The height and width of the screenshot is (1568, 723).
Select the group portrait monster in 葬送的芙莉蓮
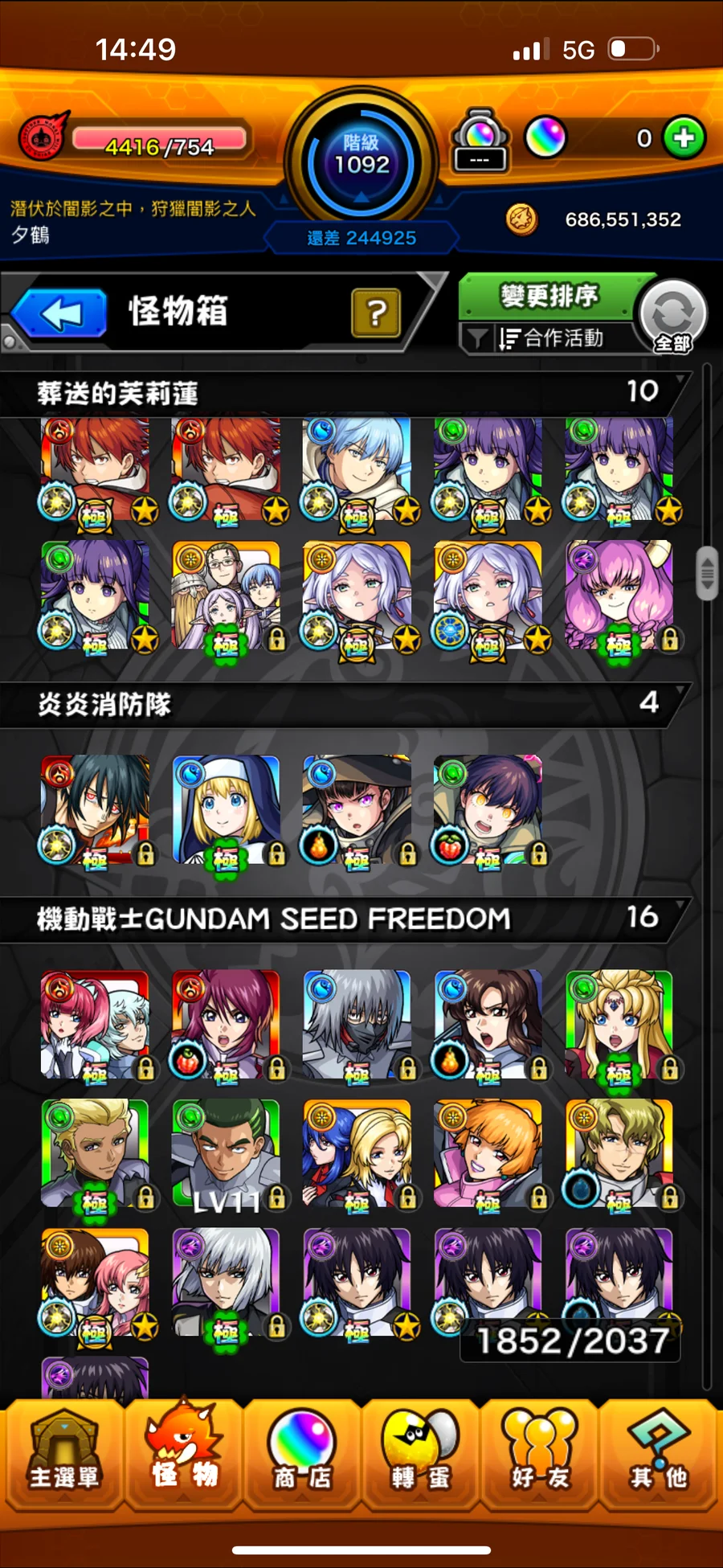tap(226, 595)
